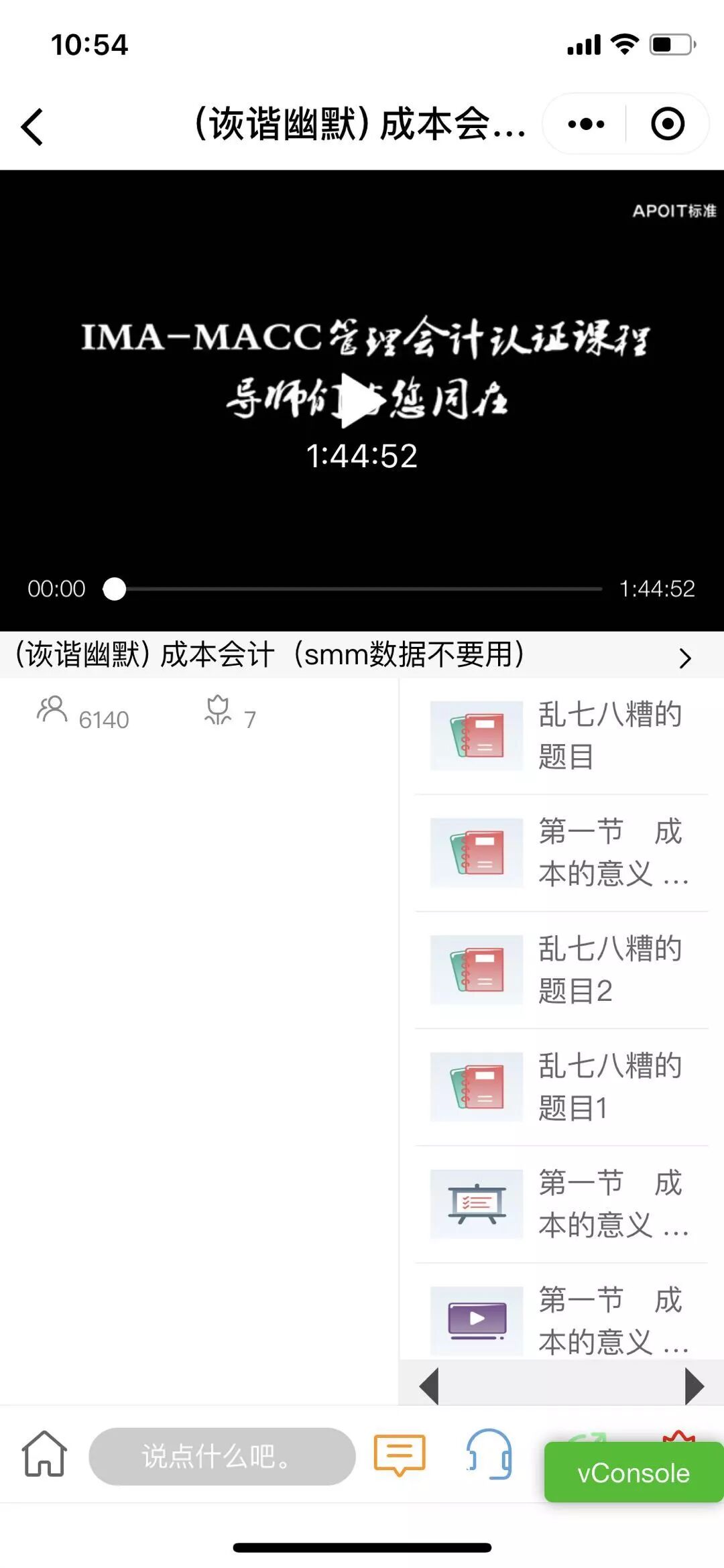Open the orange comments icon

pyautogui.click(x=400, y=1455)
